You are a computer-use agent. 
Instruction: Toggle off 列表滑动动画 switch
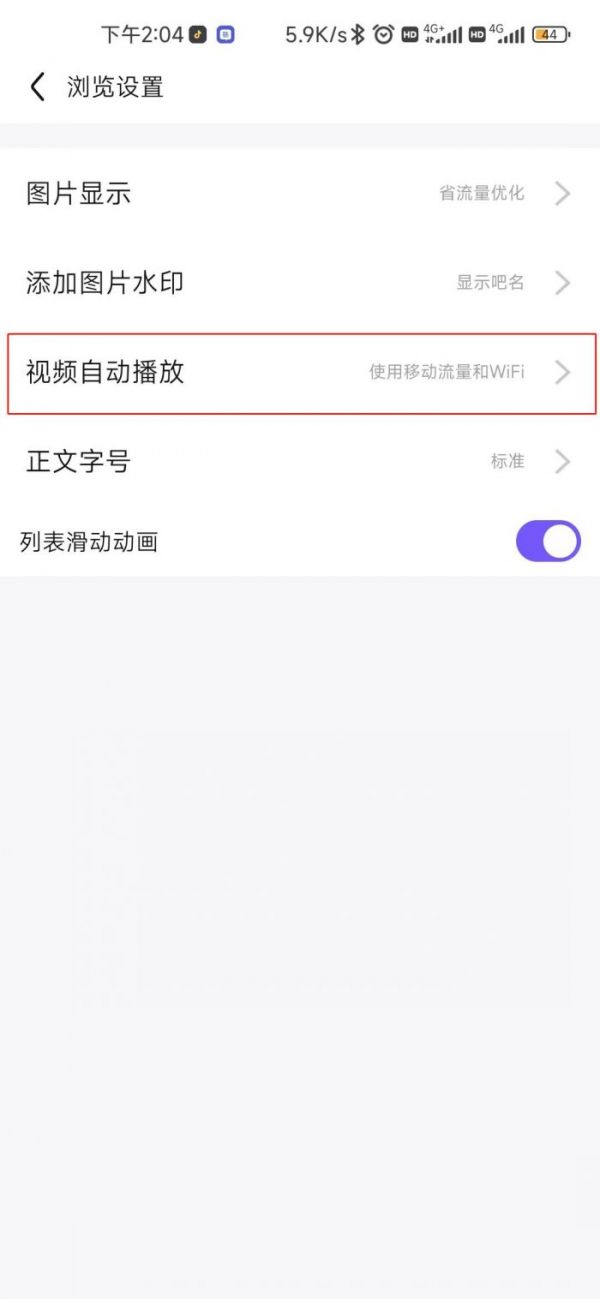548,541
